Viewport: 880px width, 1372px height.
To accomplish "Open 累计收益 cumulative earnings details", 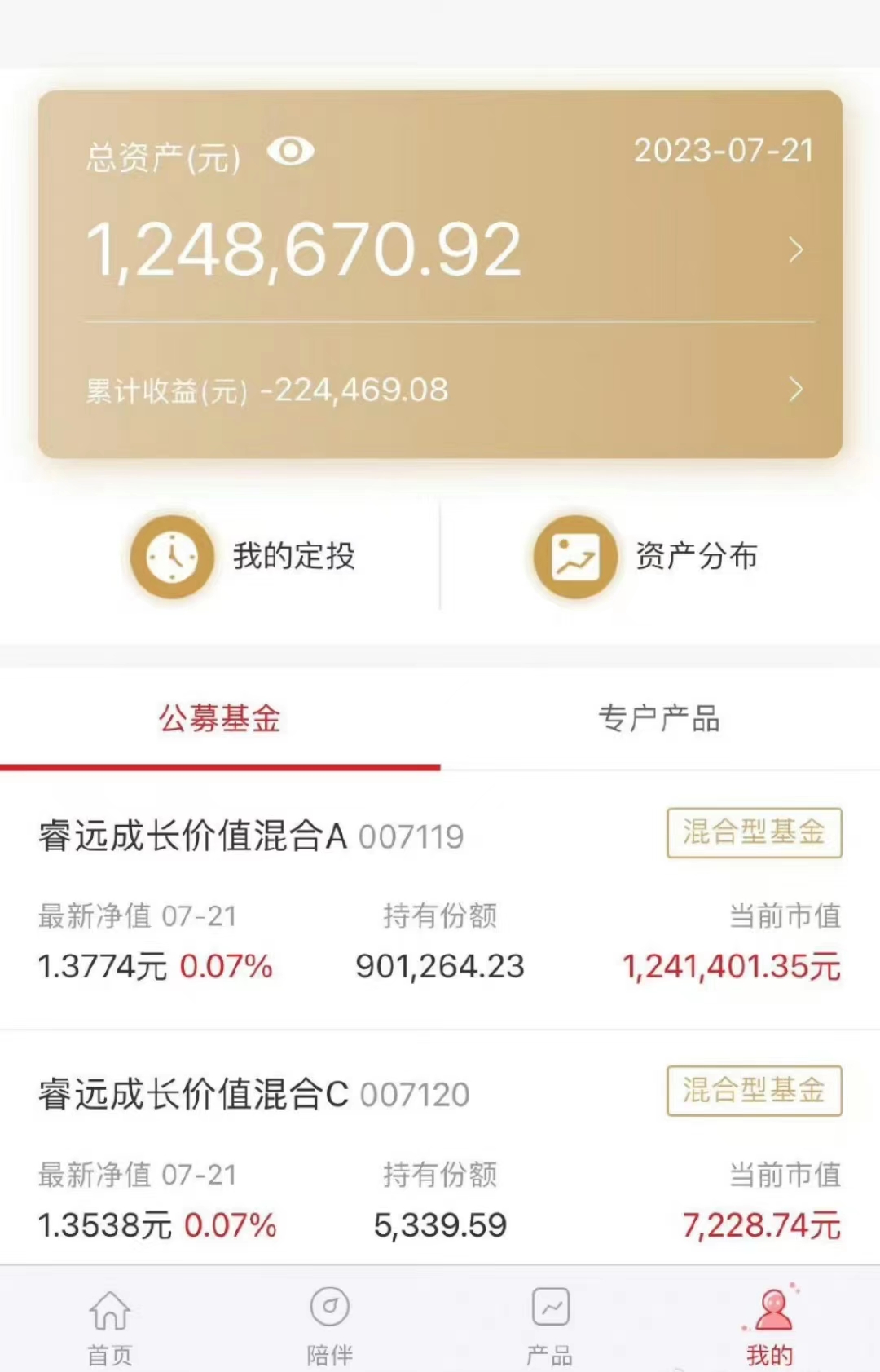I will [795, 390].
